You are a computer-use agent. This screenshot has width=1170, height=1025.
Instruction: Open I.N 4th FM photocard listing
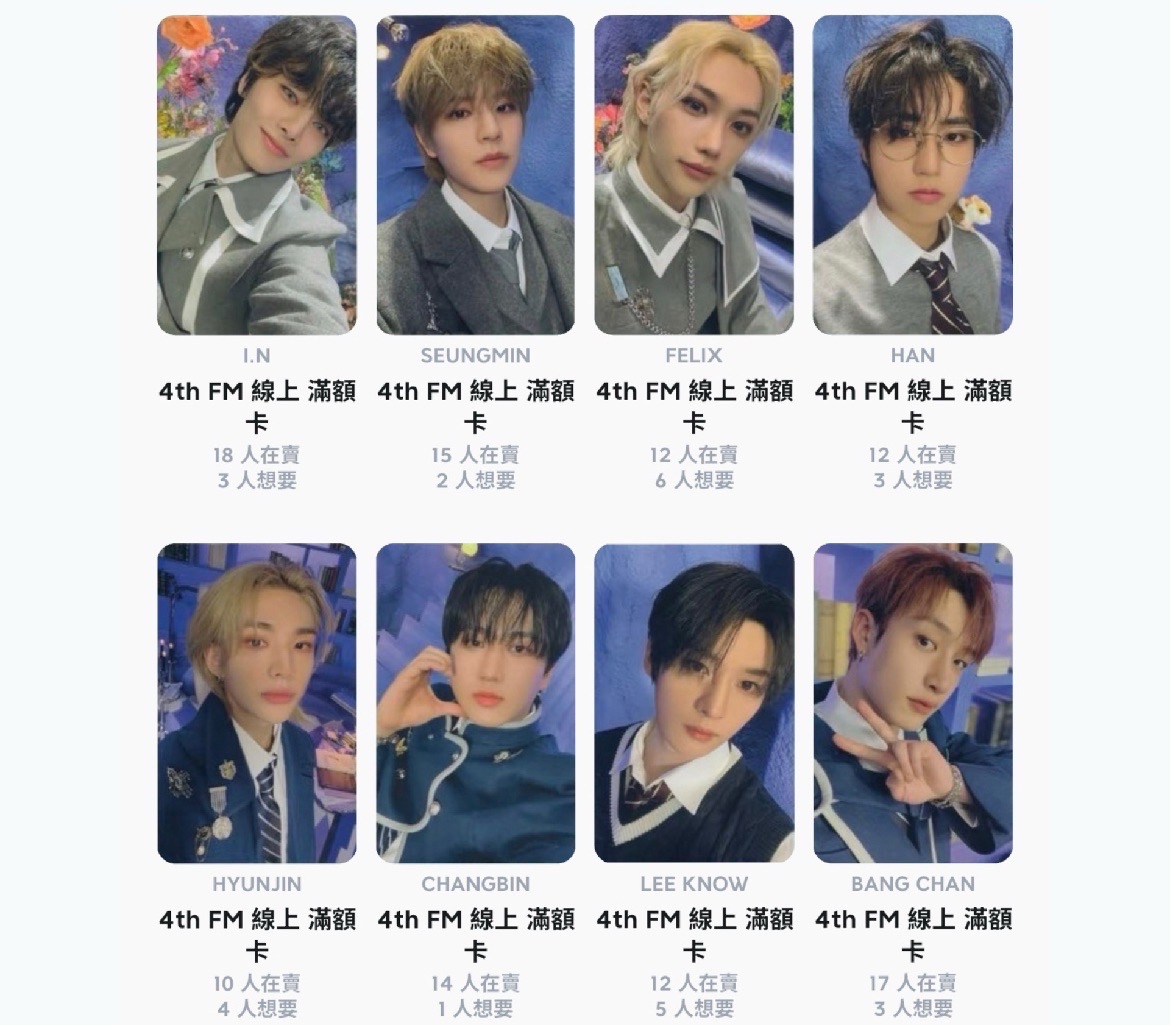(x=257, y=176)
